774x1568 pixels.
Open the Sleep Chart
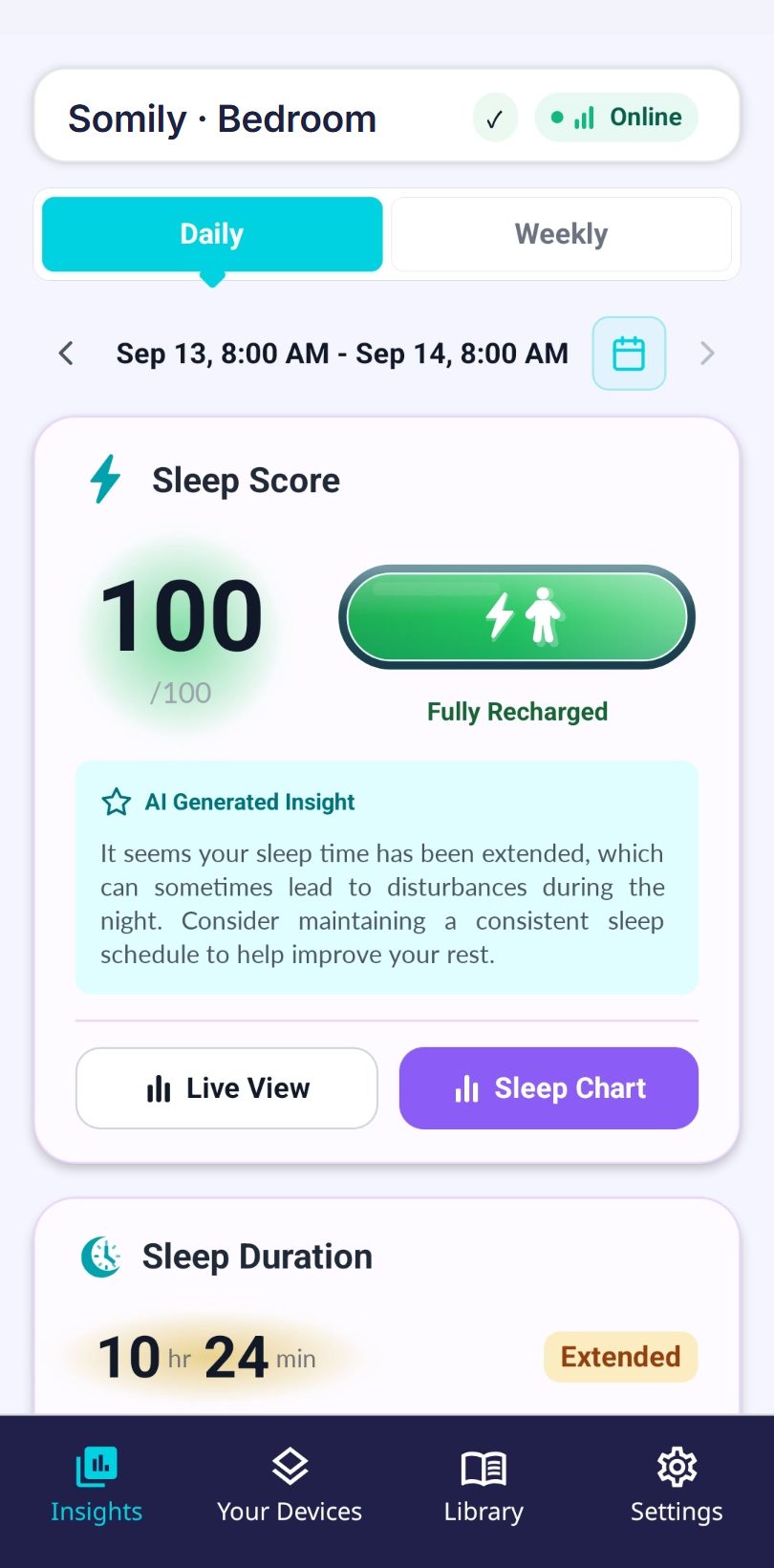coord(548,1088)
